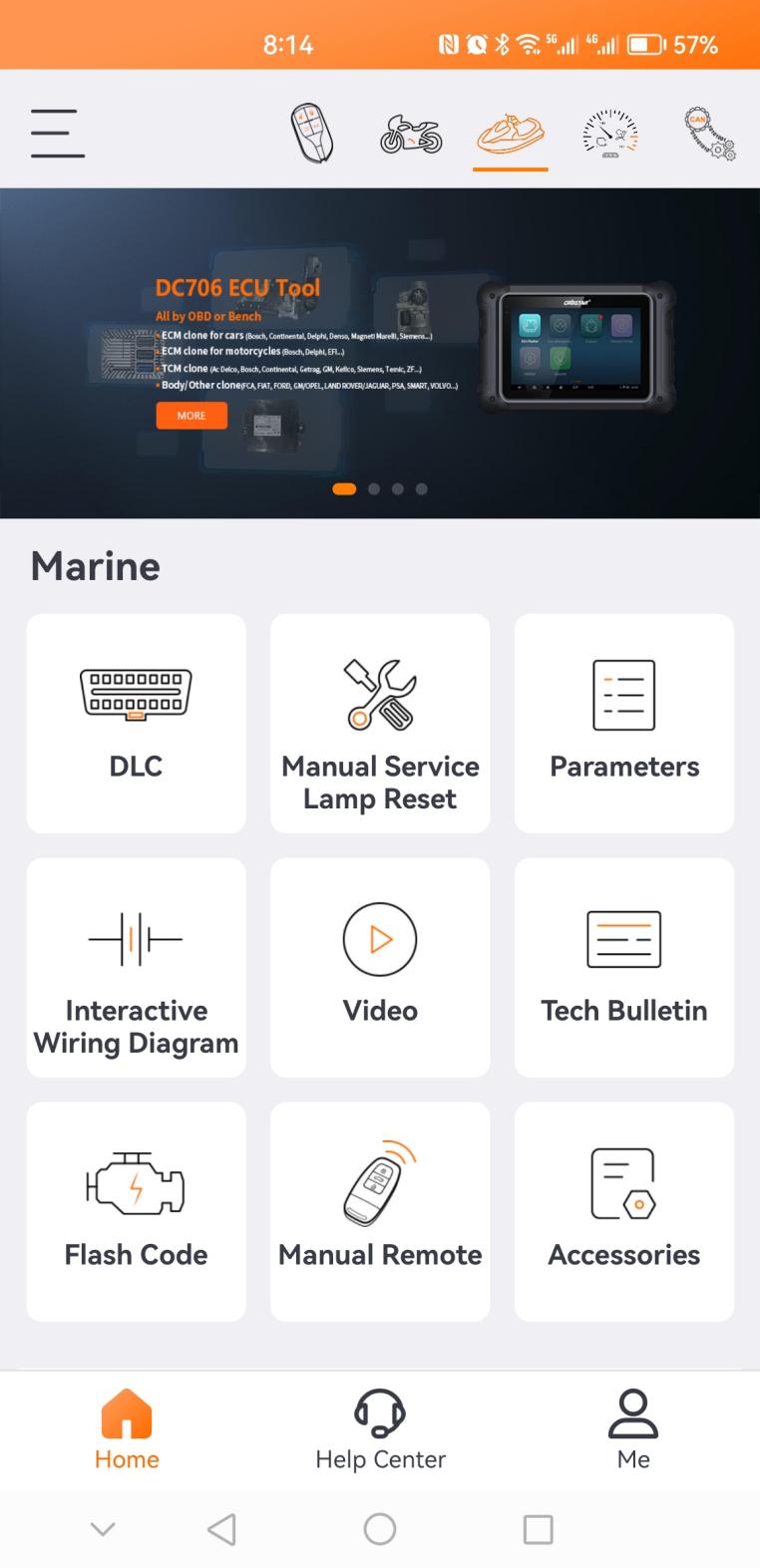Tap the system back button
This screenshot has height=1568, width=760.
(221, 1529)
